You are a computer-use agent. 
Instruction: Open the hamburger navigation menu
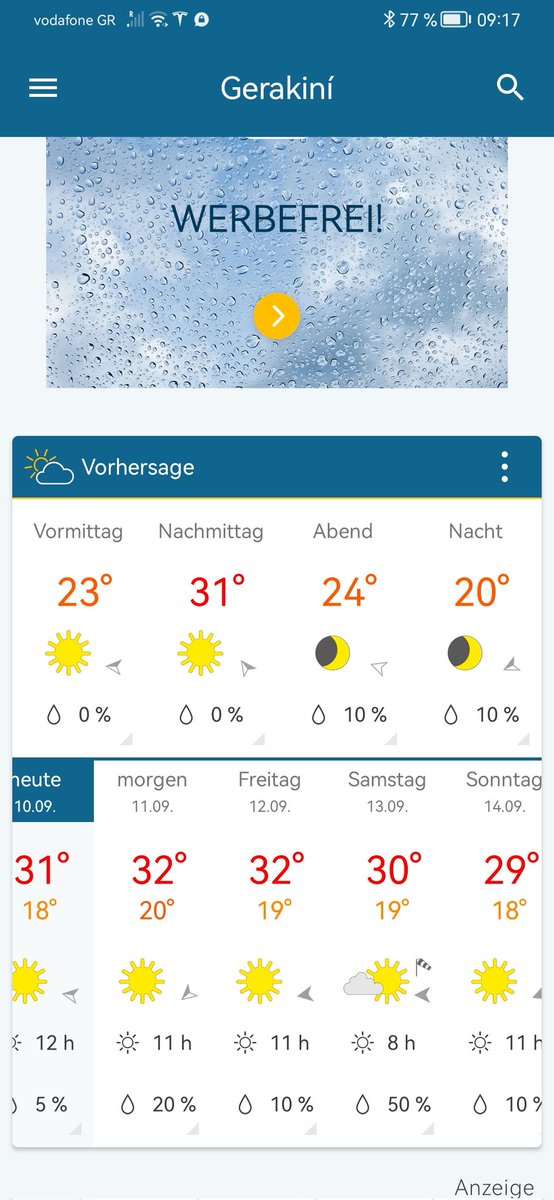[43, 88]
